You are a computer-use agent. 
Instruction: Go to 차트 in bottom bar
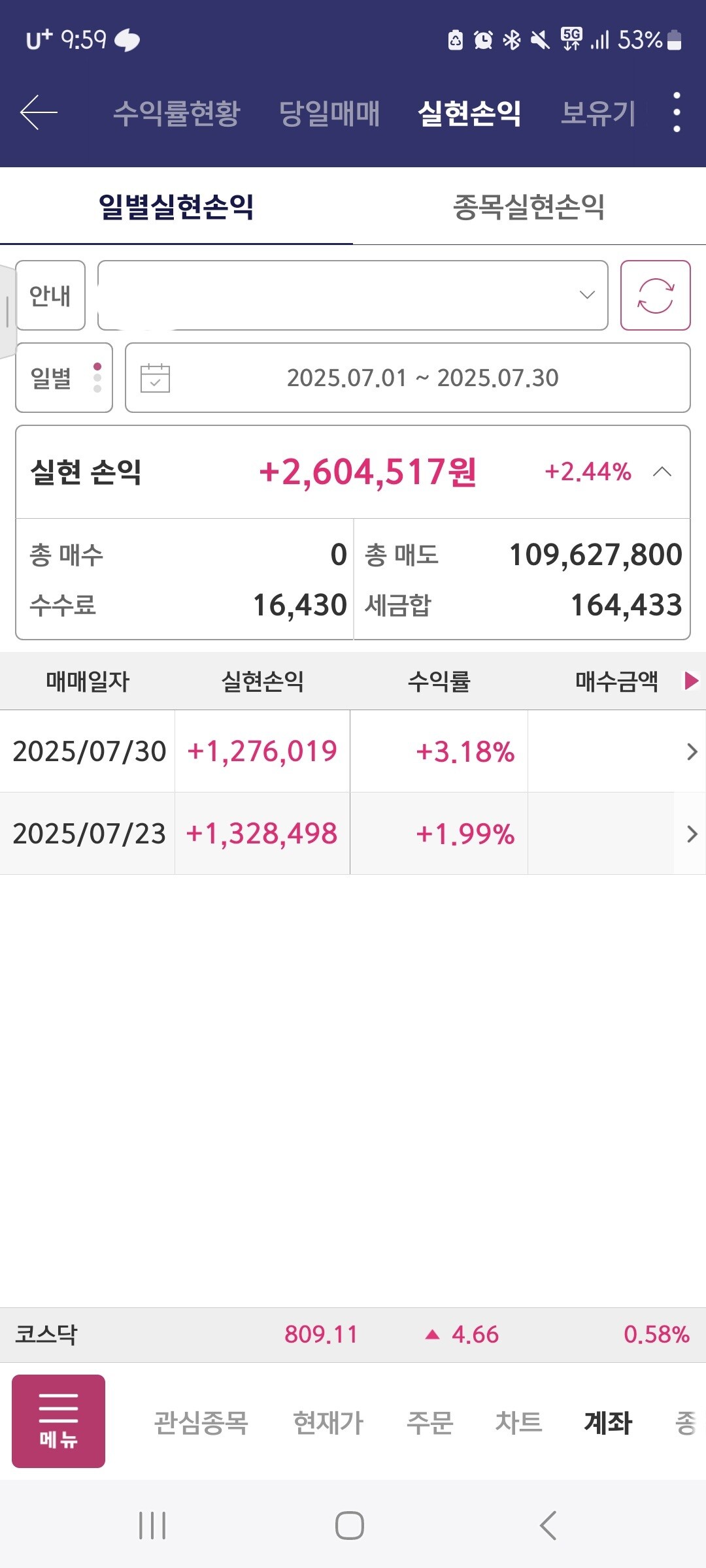coord(519,1422)
